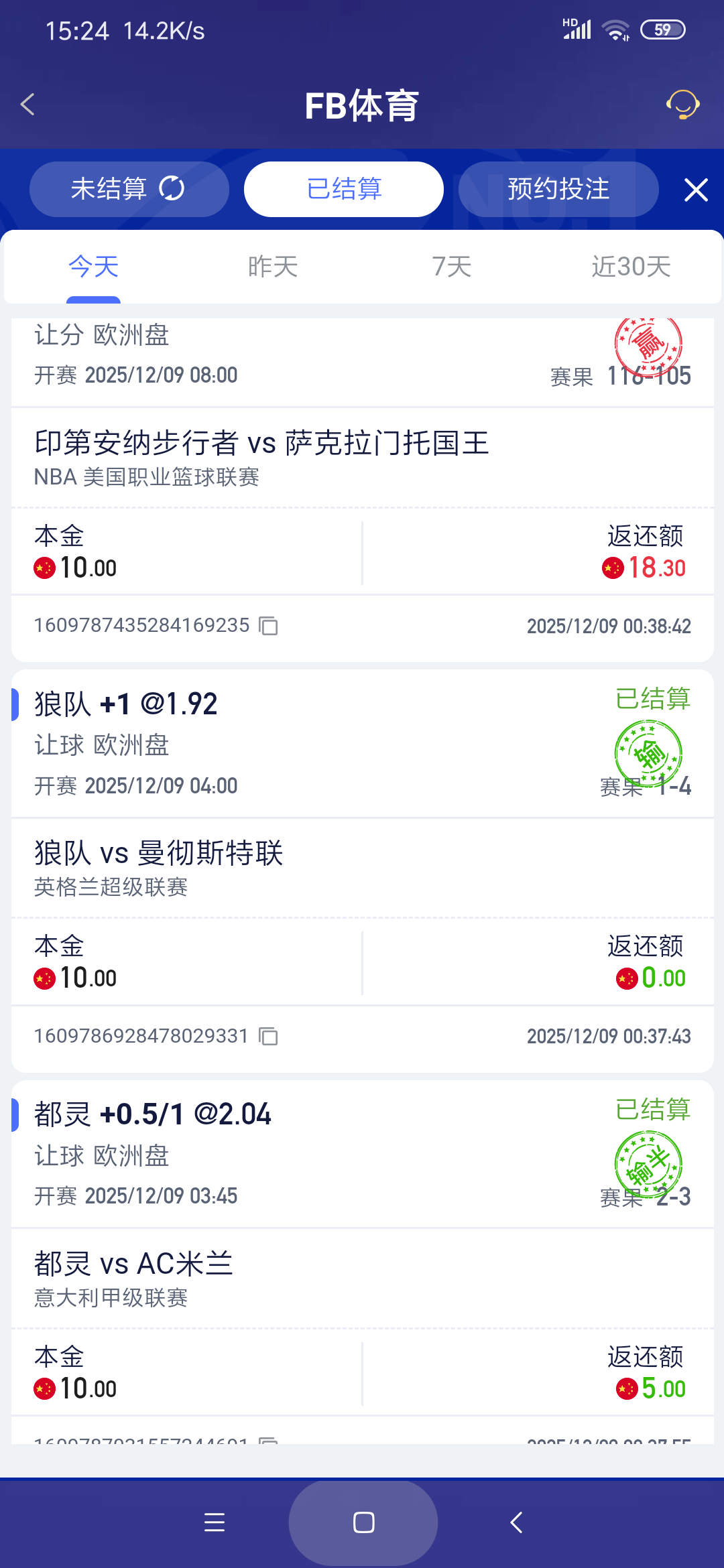The height and width of the screenshot is (1568, 724).
Task: Tap the Android recent apps button
Action: 214,1522
